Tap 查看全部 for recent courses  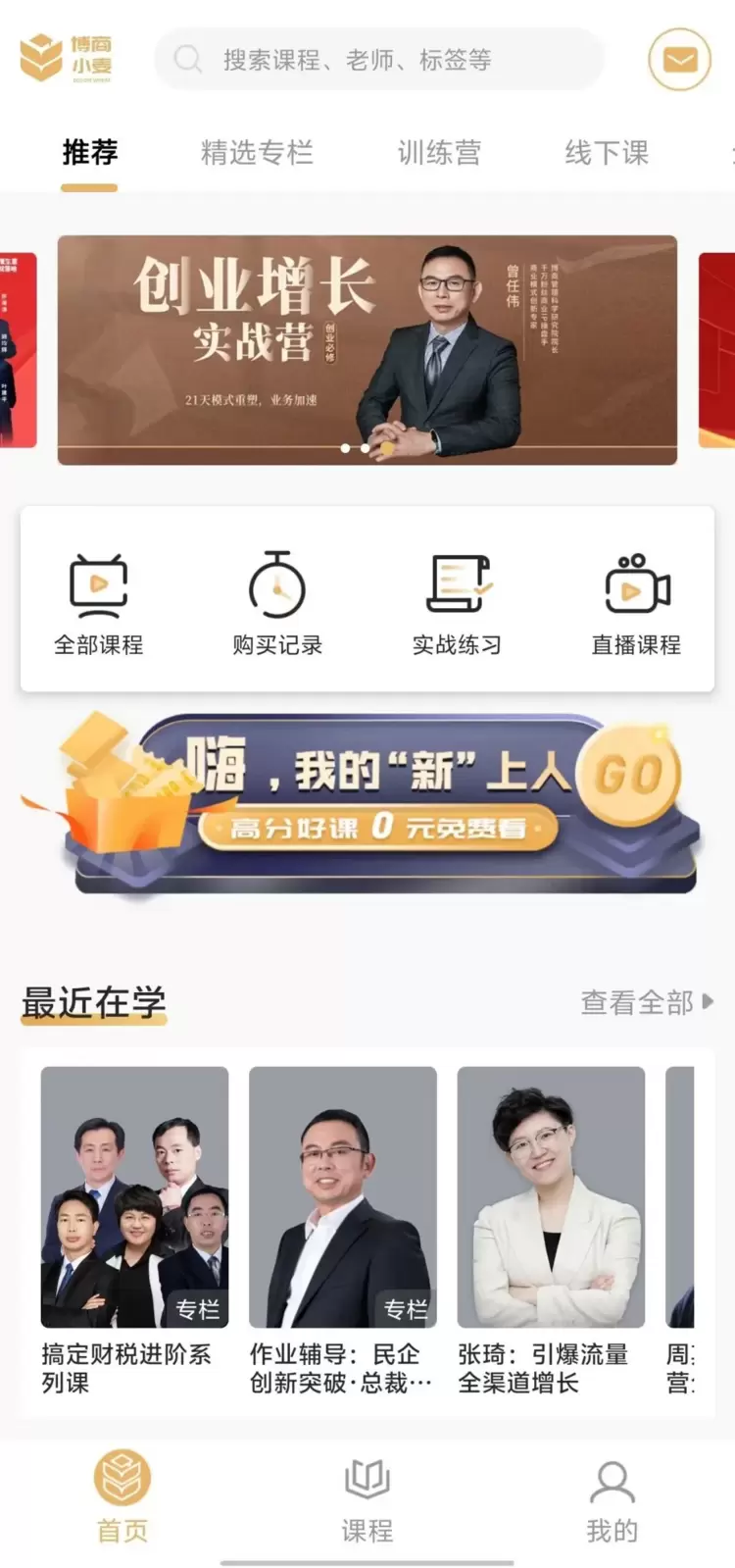pyautogui.click(x=647, y=1002)
